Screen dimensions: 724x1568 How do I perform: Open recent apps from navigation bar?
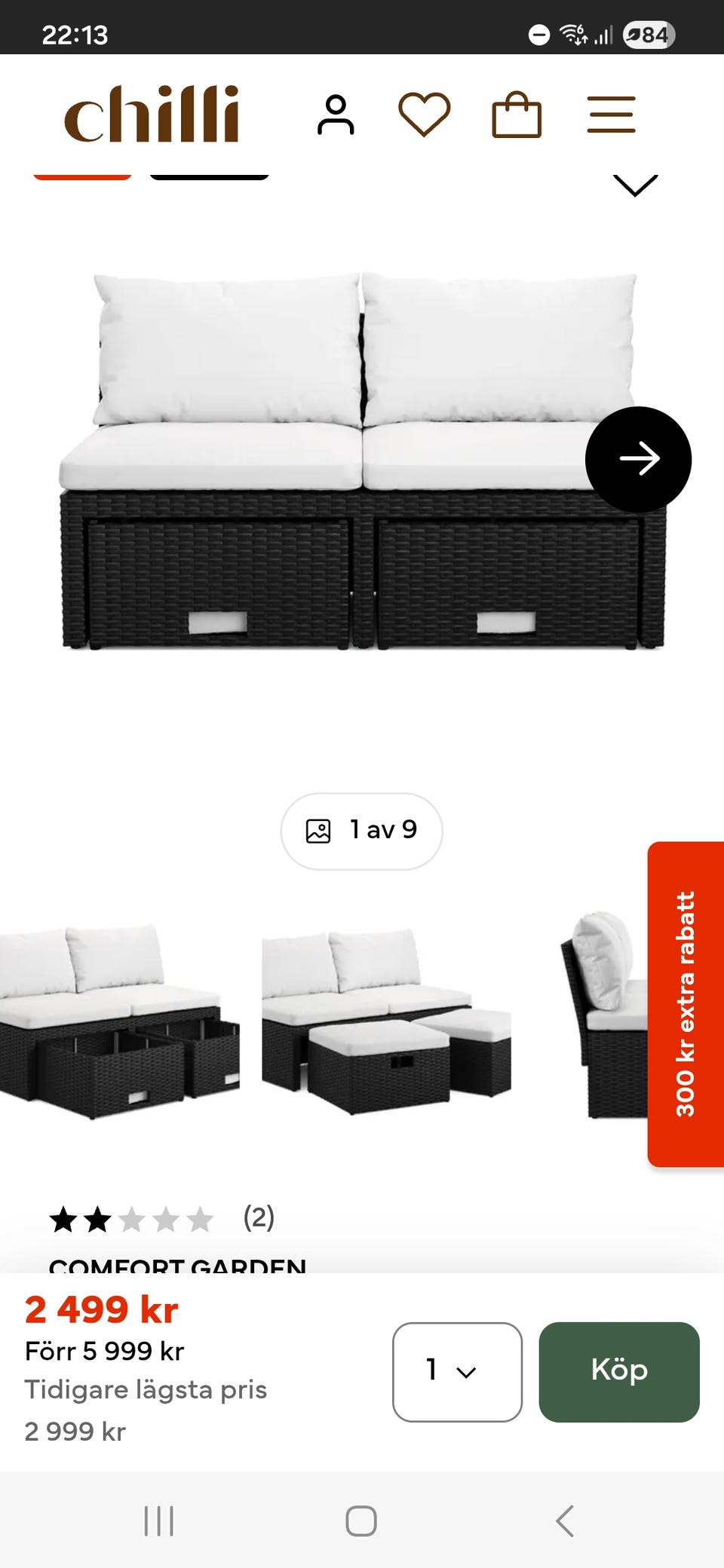point(158,1521)
